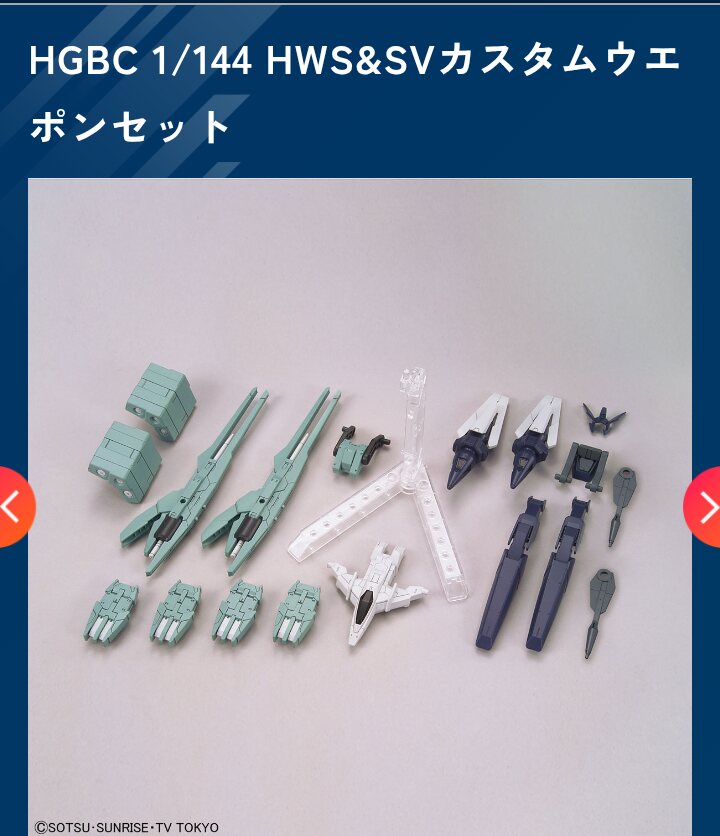Image resolution: width=720 pixels, height=836 pixels.
Task: Go to the next product image
Action: click(705, 507)
